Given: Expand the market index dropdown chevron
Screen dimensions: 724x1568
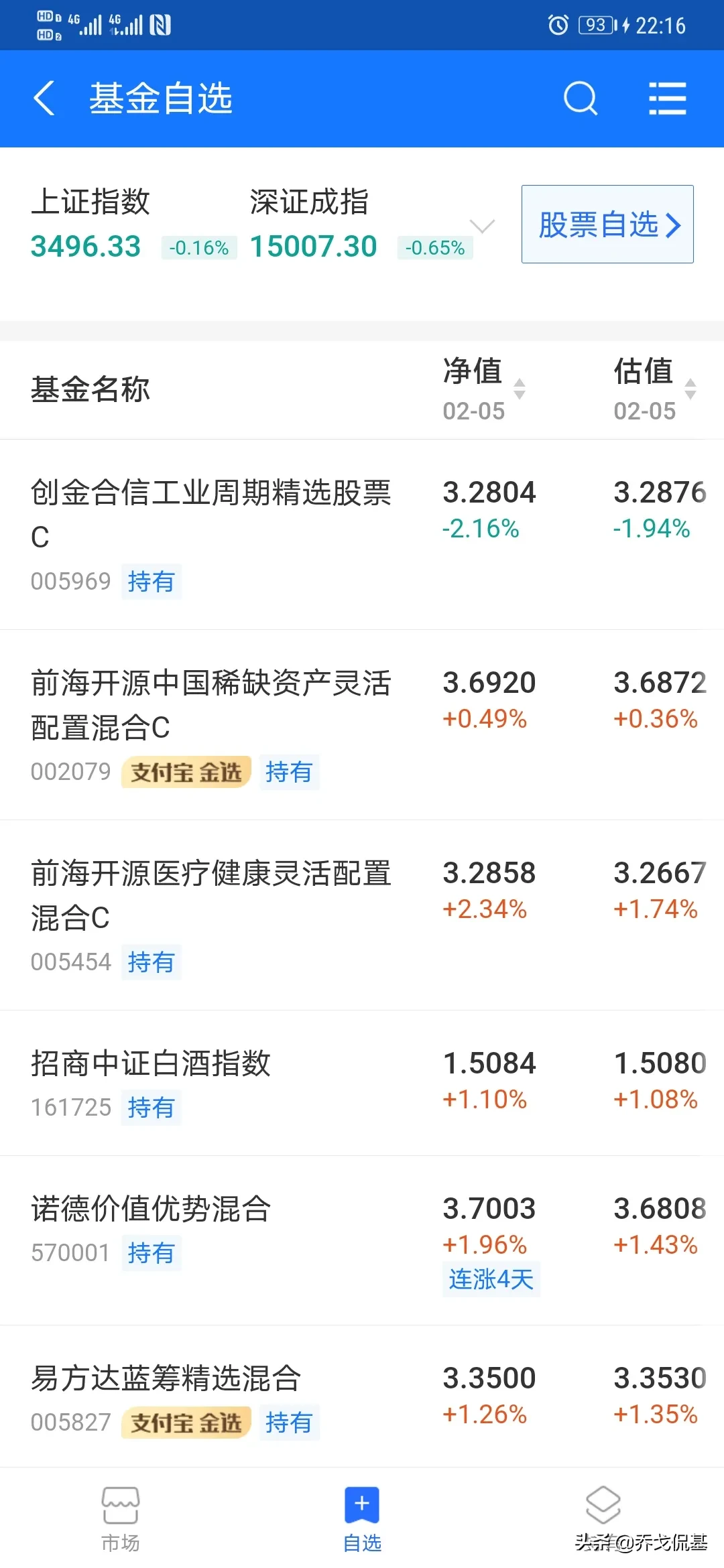Looking at the screenshot, I should (x=483, y=226).
